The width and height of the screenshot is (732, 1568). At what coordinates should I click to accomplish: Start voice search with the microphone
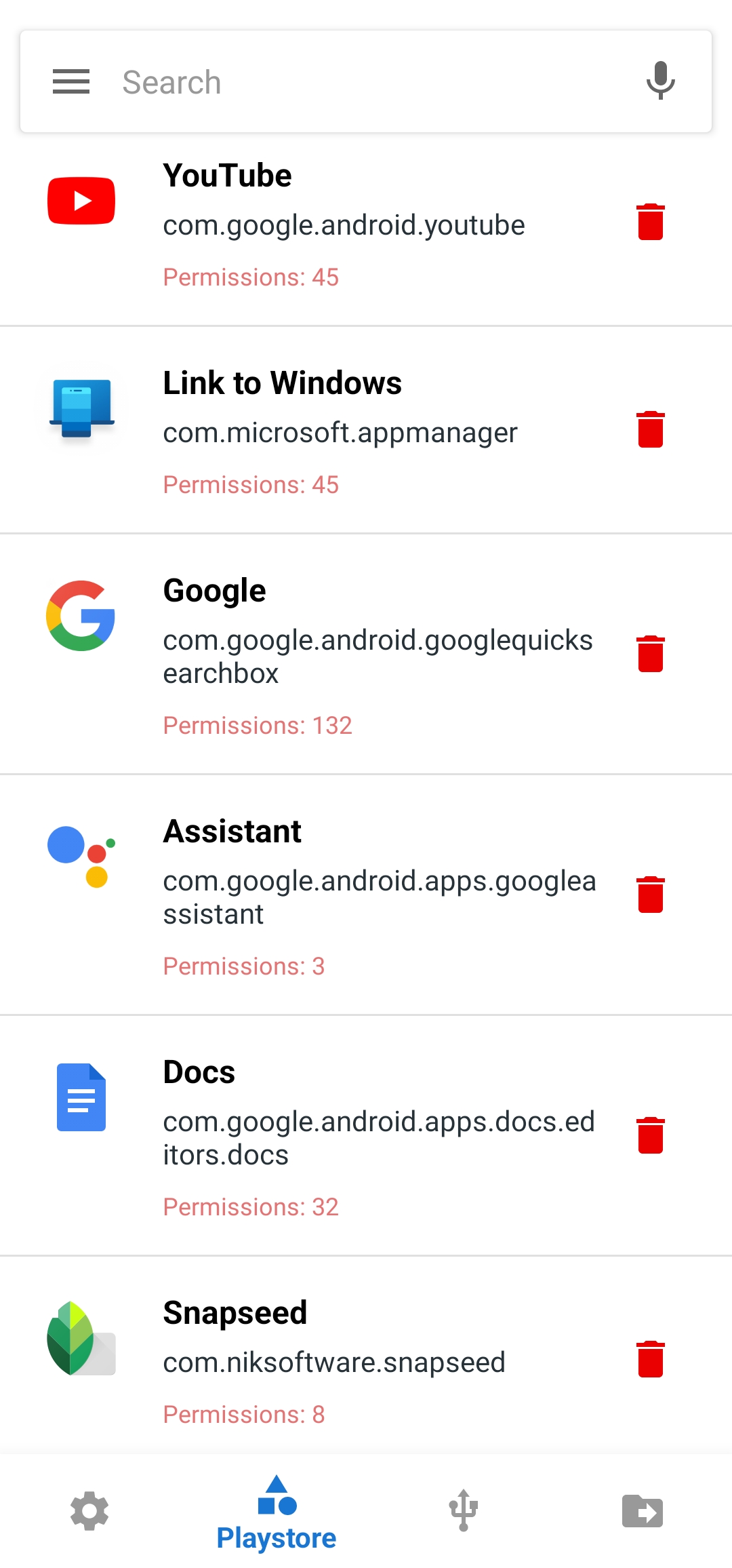pyautogui.click(x=660, y=81)
